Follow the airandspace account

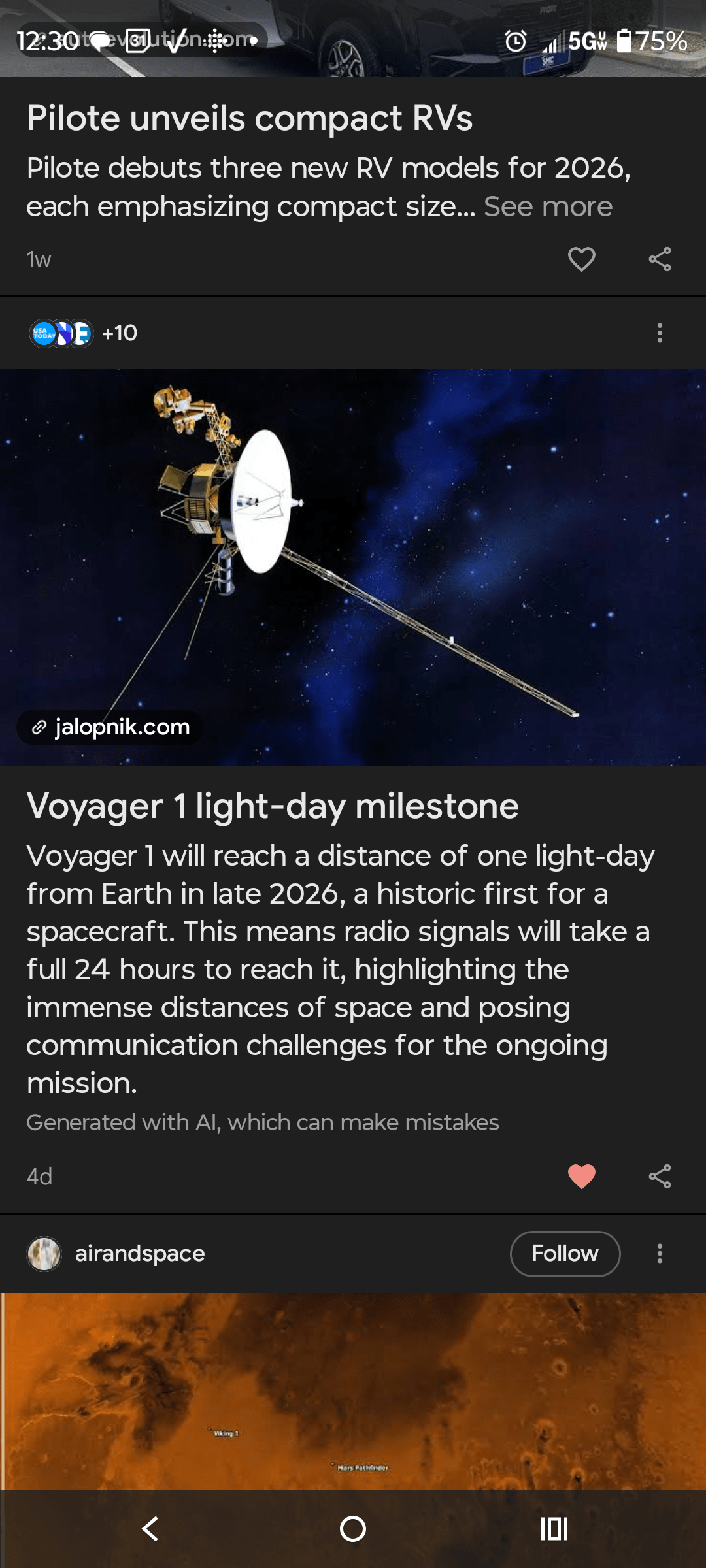565,1253
